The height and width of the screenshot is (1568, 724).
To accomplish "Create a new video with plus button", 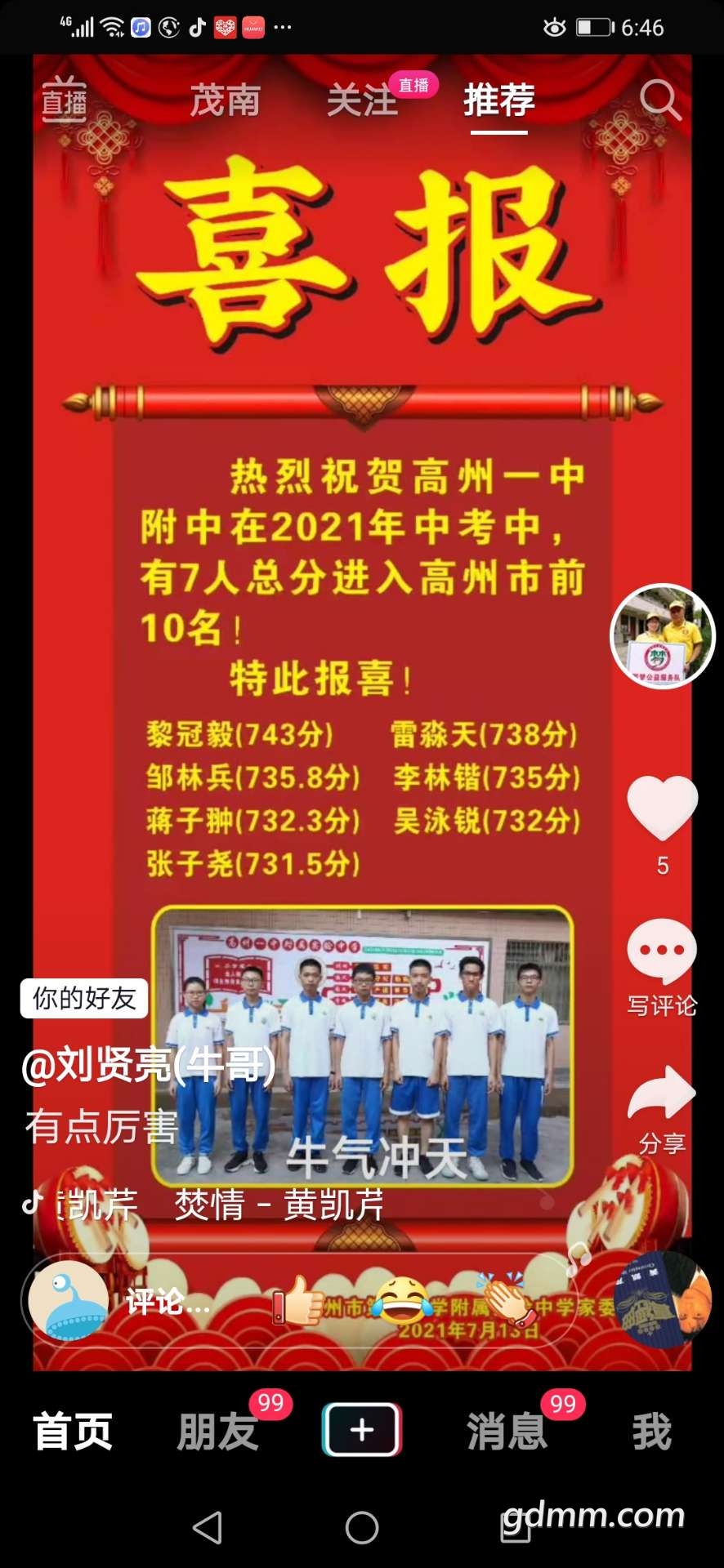I will tap(362, 1430).
